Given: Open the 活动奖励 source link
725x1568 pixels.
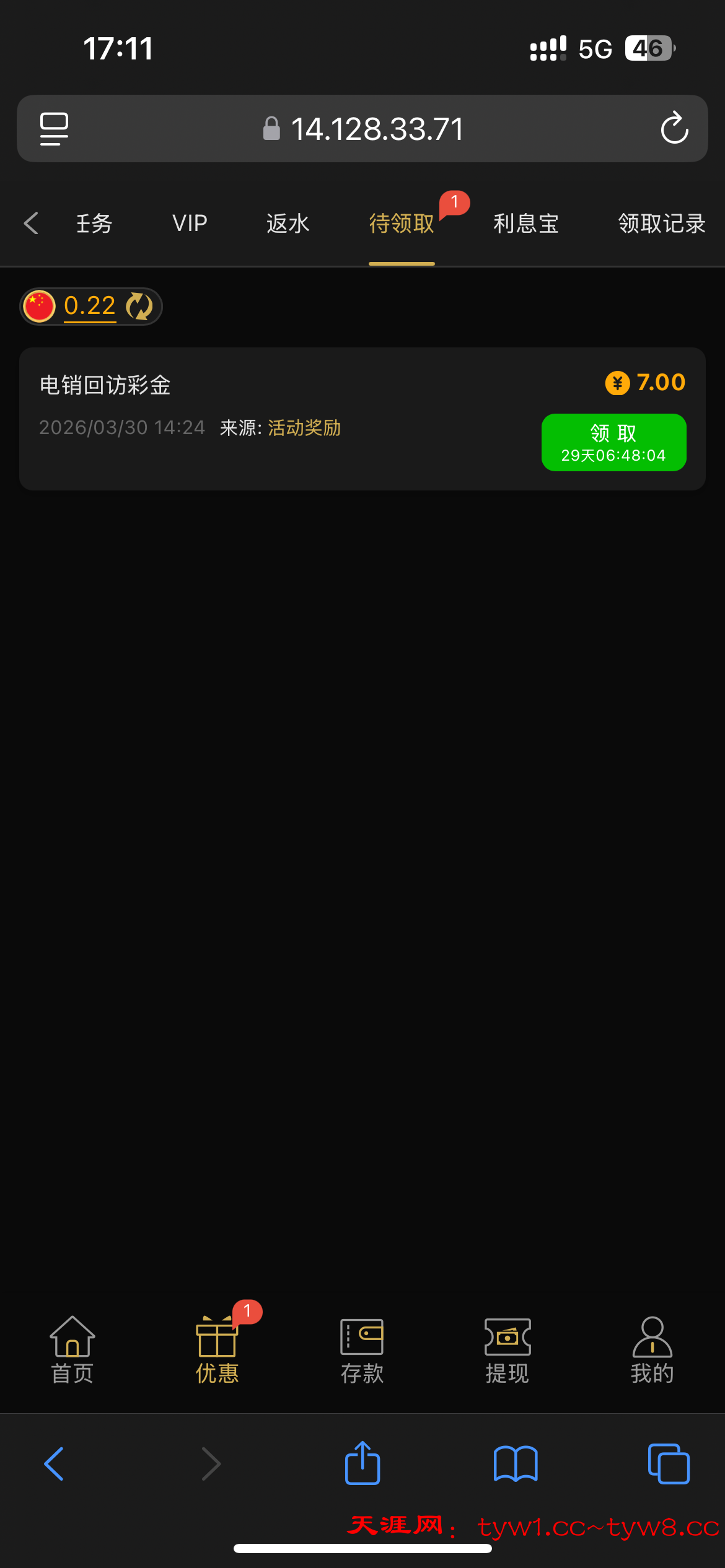Looking at the screenshot, I should [x=304, y=428].
